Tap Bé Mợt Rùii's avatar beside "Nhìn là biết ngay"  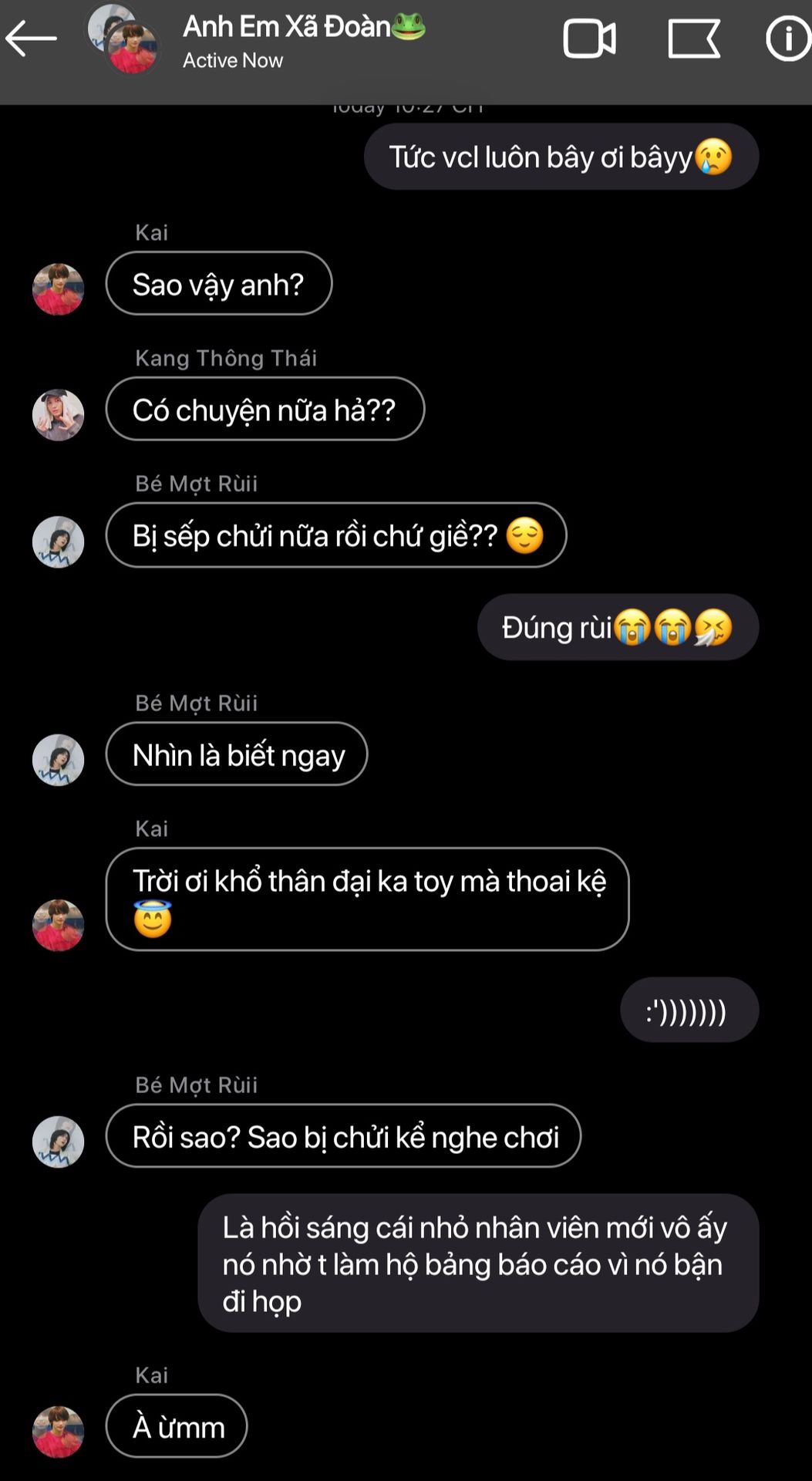pos(58,760)
